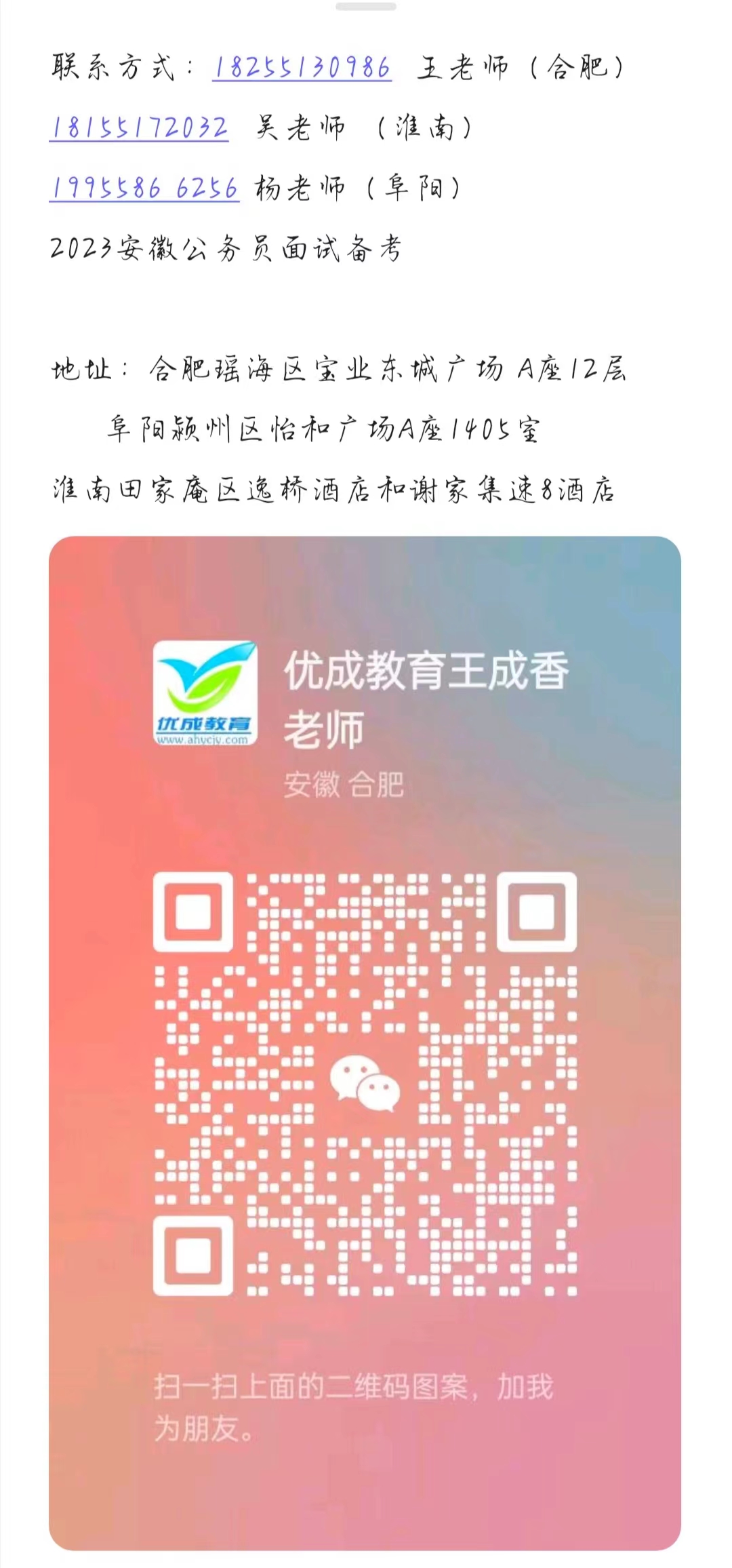Tap 杨老师's phone number 19955866256
This screenshot has height=1568, width=732.
coord(144,188)
